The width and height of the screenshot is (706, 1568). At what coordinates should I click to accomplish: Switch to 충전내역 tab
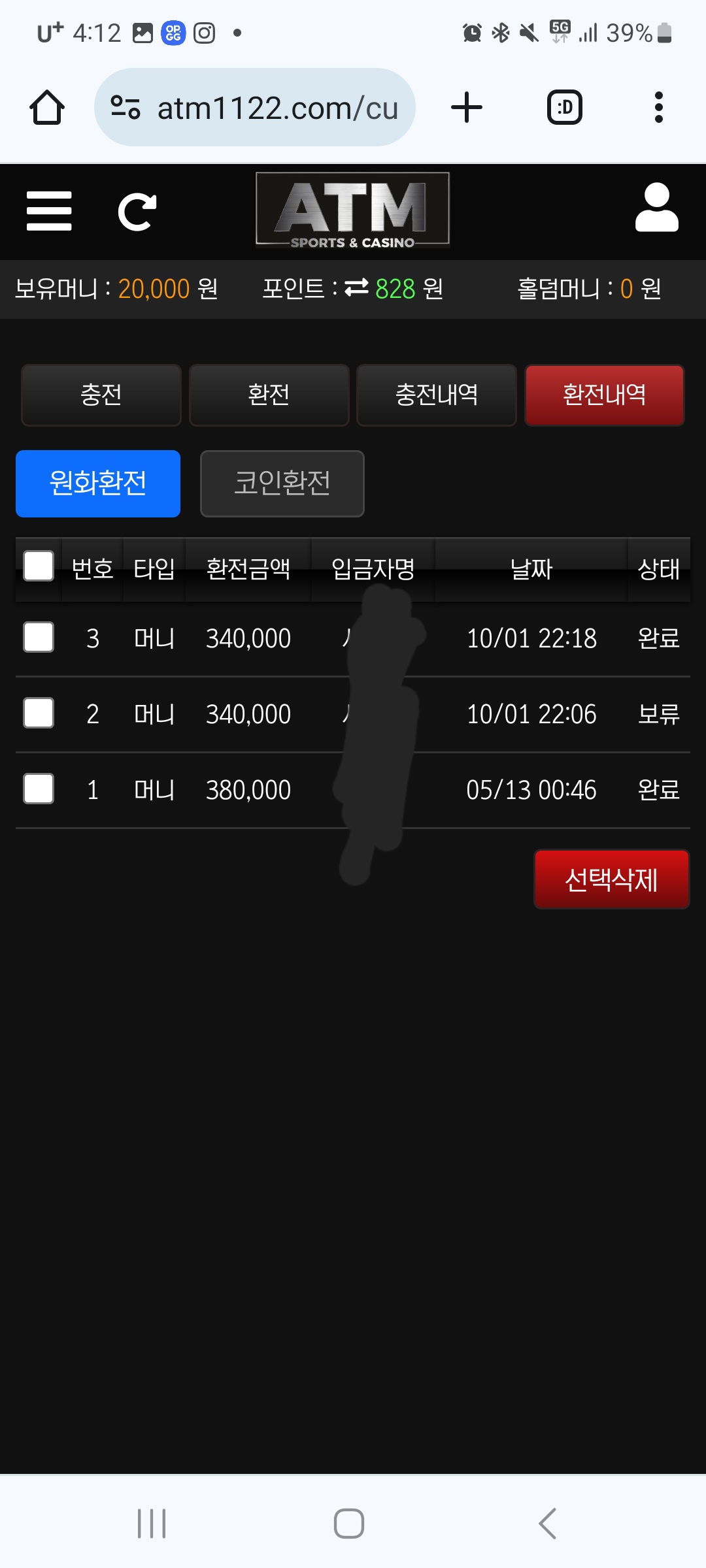[437, 395]
